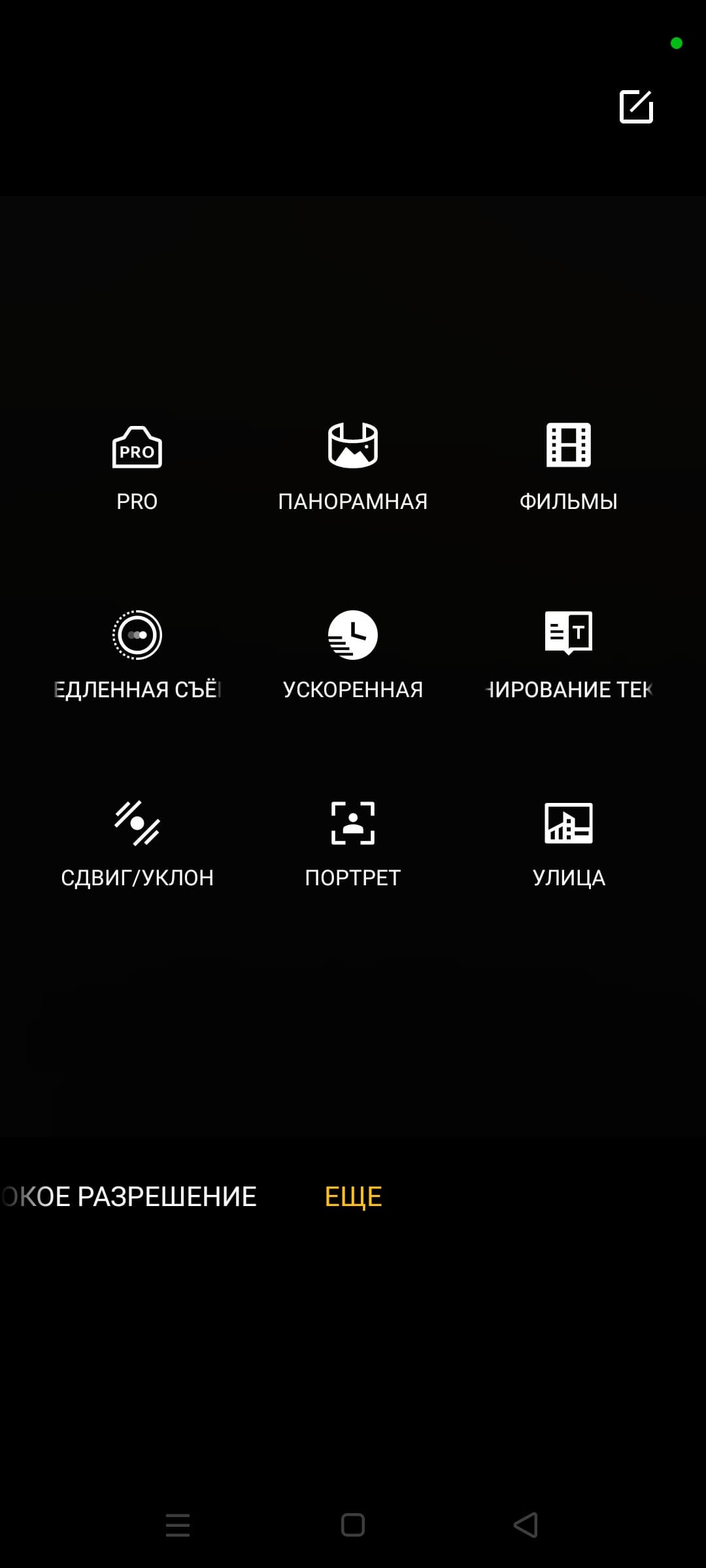Switch to the high resolution tab
The width and height of the screenshot is (706, 1568).
pyautogui.click(x=131, y=1197)
